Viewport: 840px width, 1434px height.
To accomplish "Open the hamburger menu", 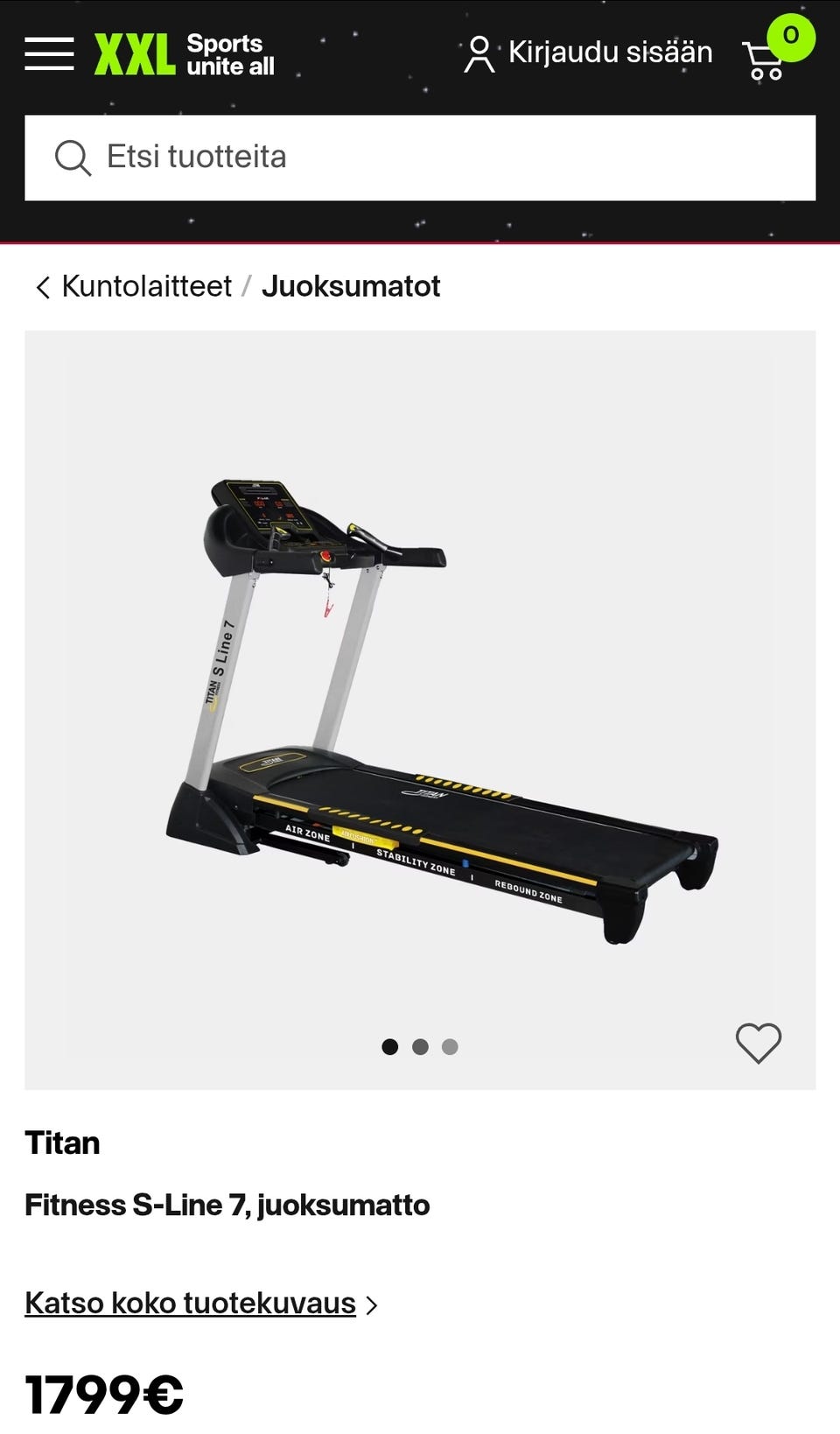I will [49, 54].
